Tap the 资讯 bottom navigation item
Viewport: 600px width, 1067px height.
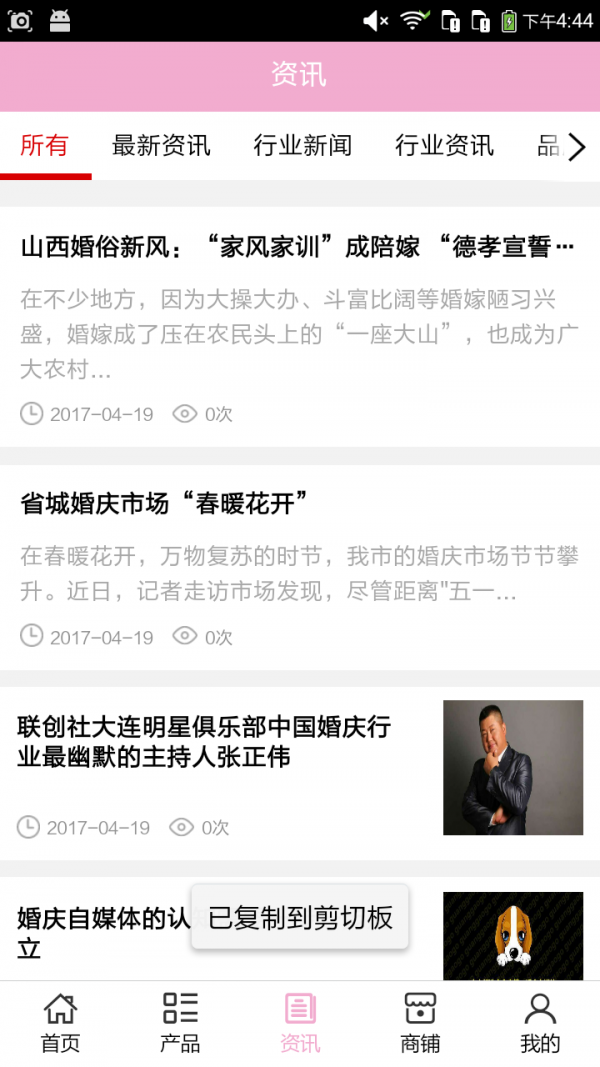point(300,1023)
